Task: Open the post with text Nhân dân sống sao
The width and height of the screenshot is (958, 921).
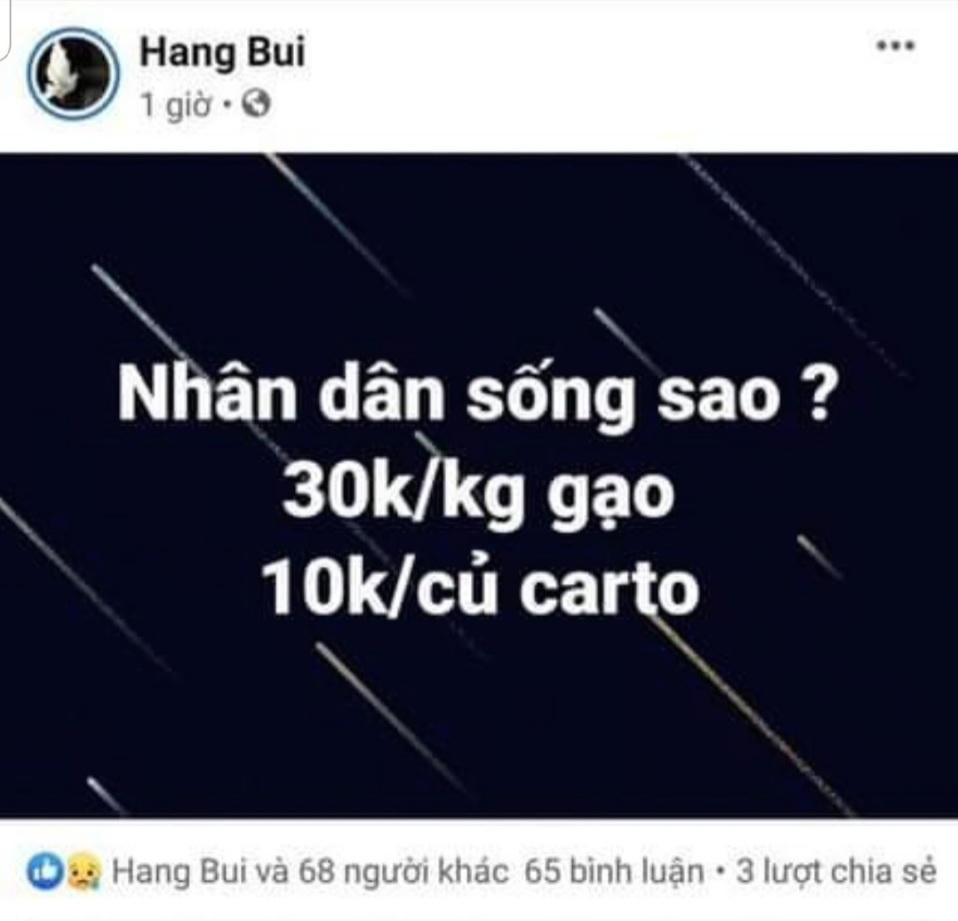Action: coord(478,486)
